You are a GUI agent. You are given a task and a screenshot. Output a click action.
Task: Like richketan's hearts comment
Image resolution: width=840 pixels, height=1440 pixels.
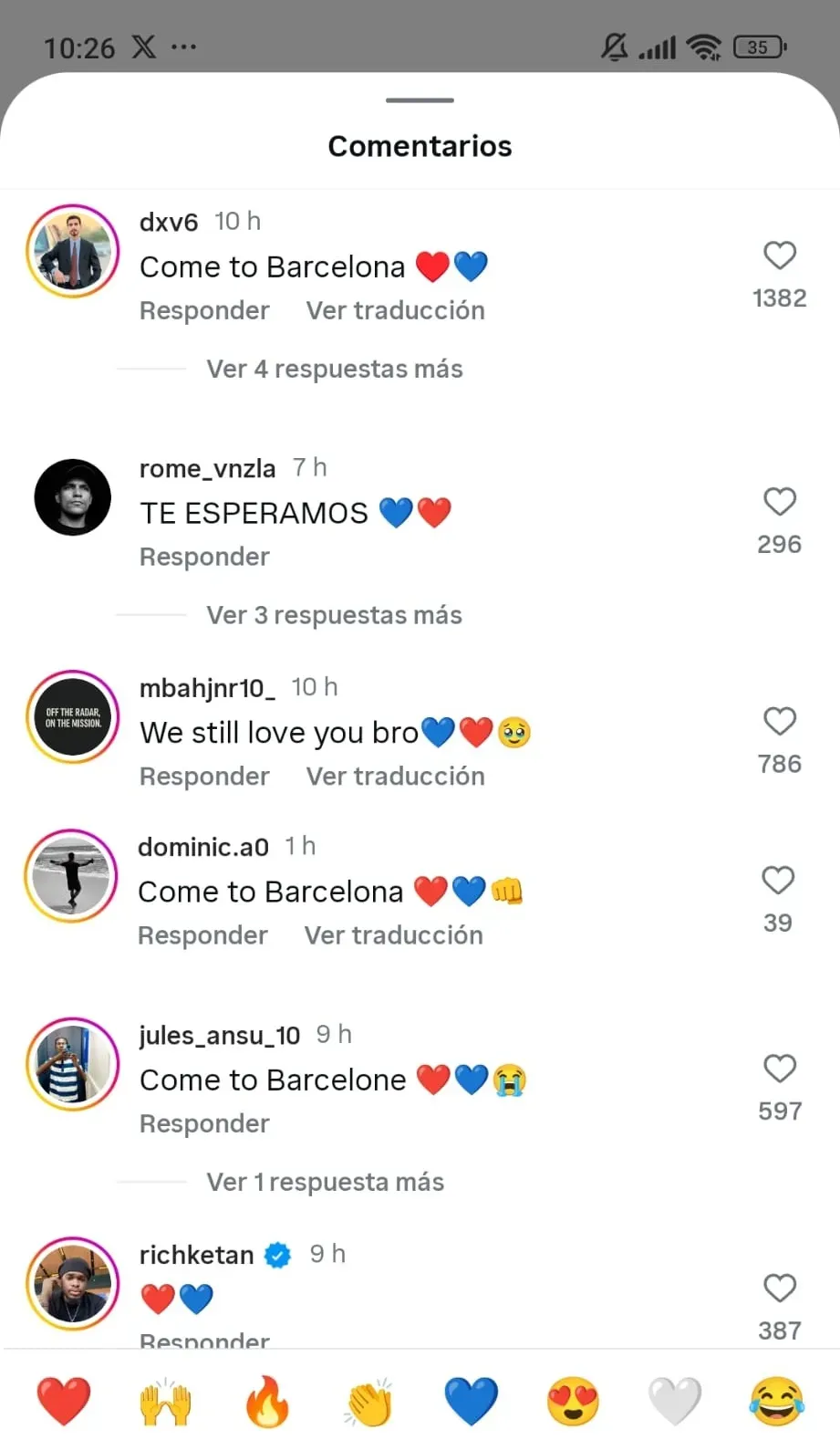point(779,1289)
